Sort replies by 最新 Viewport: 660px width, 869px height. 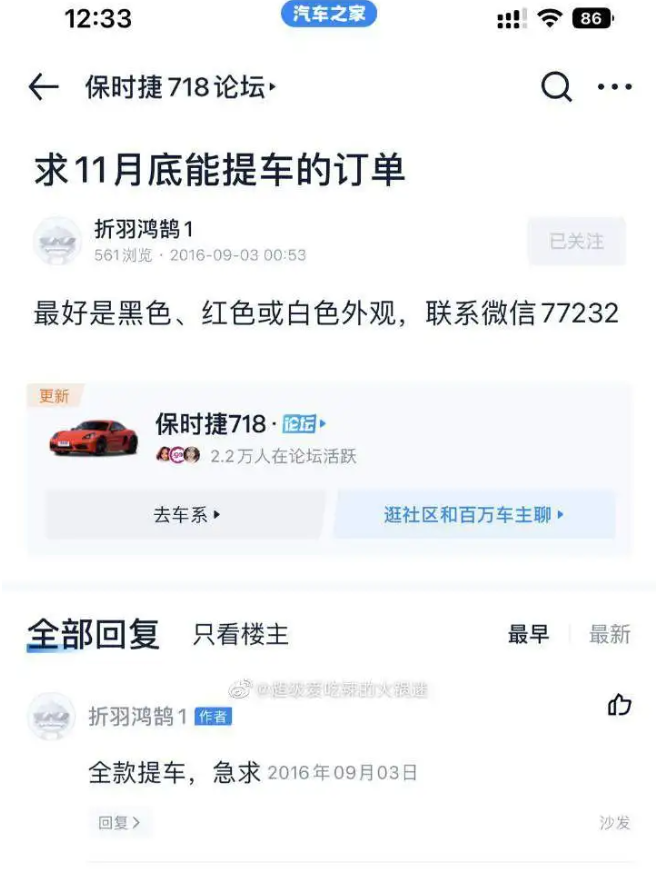[x=609, y=634]
